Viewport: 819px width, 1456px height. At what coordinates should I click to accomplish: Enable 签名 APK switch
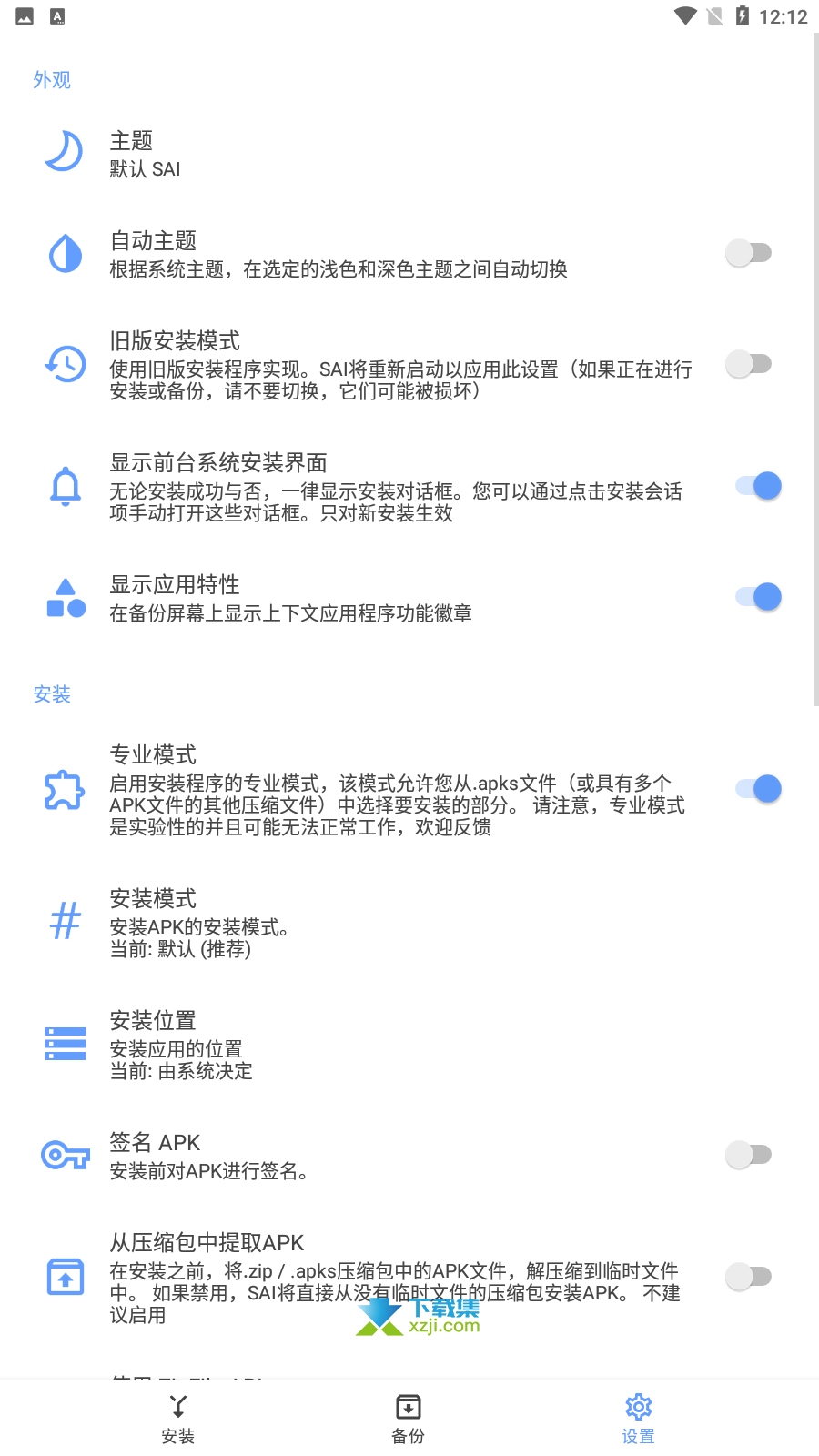(x=749, y=1155)
